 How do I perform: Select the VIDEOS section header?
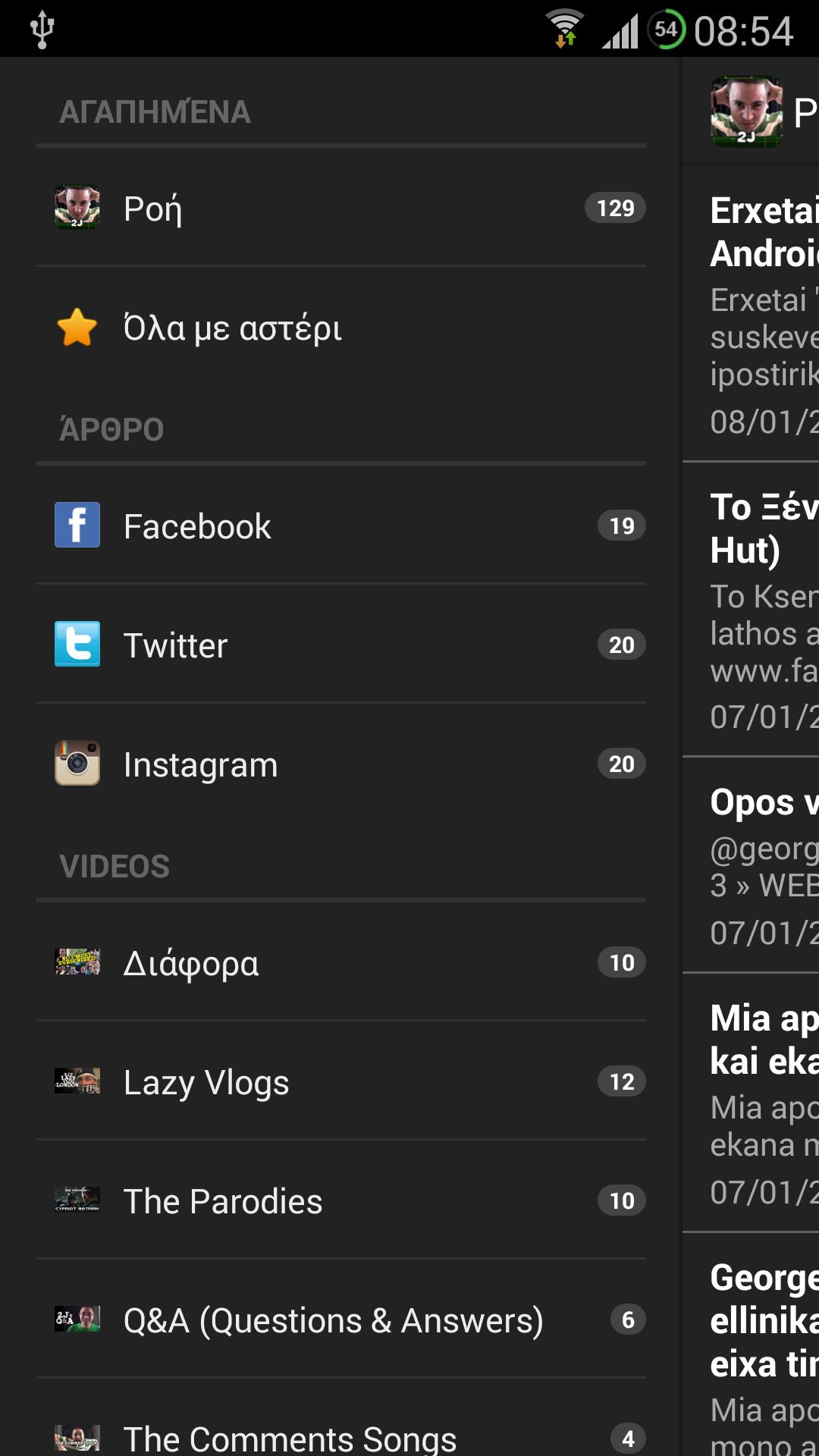[115, 864]
